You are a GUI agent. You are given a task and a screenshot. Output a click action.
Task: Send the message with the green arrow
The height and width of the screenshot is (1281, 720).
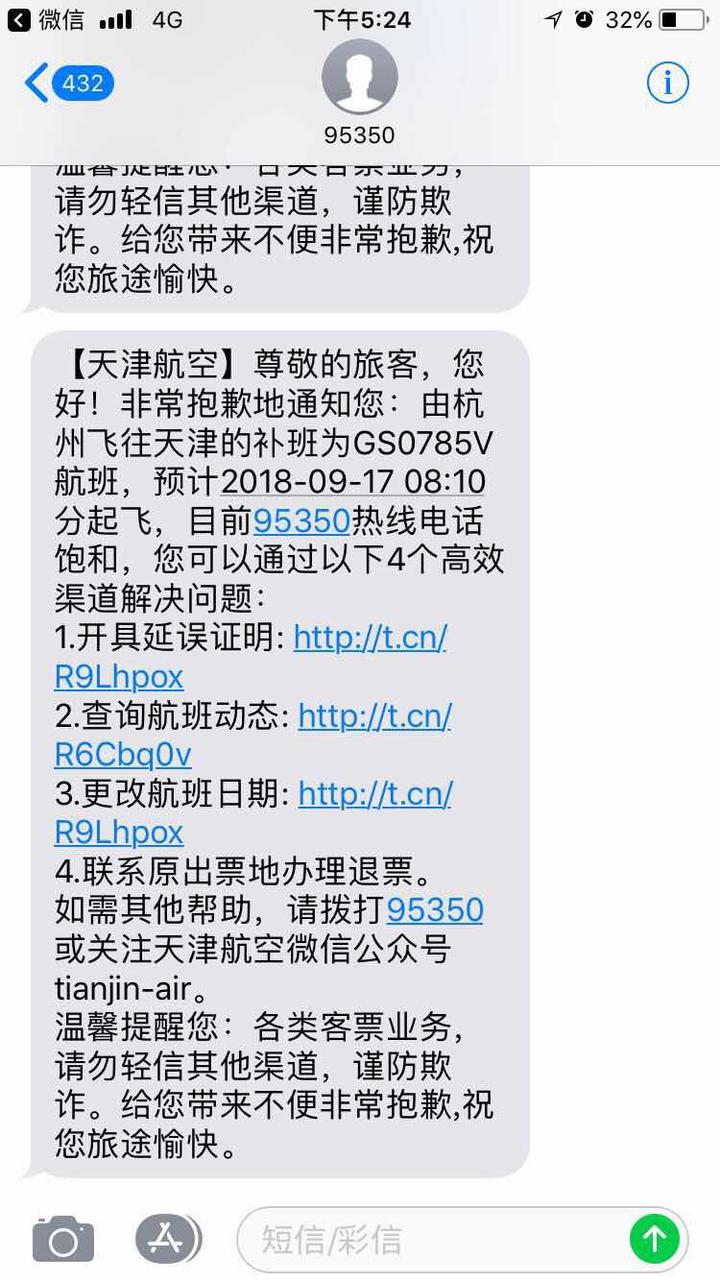(x=654, y=1240)
